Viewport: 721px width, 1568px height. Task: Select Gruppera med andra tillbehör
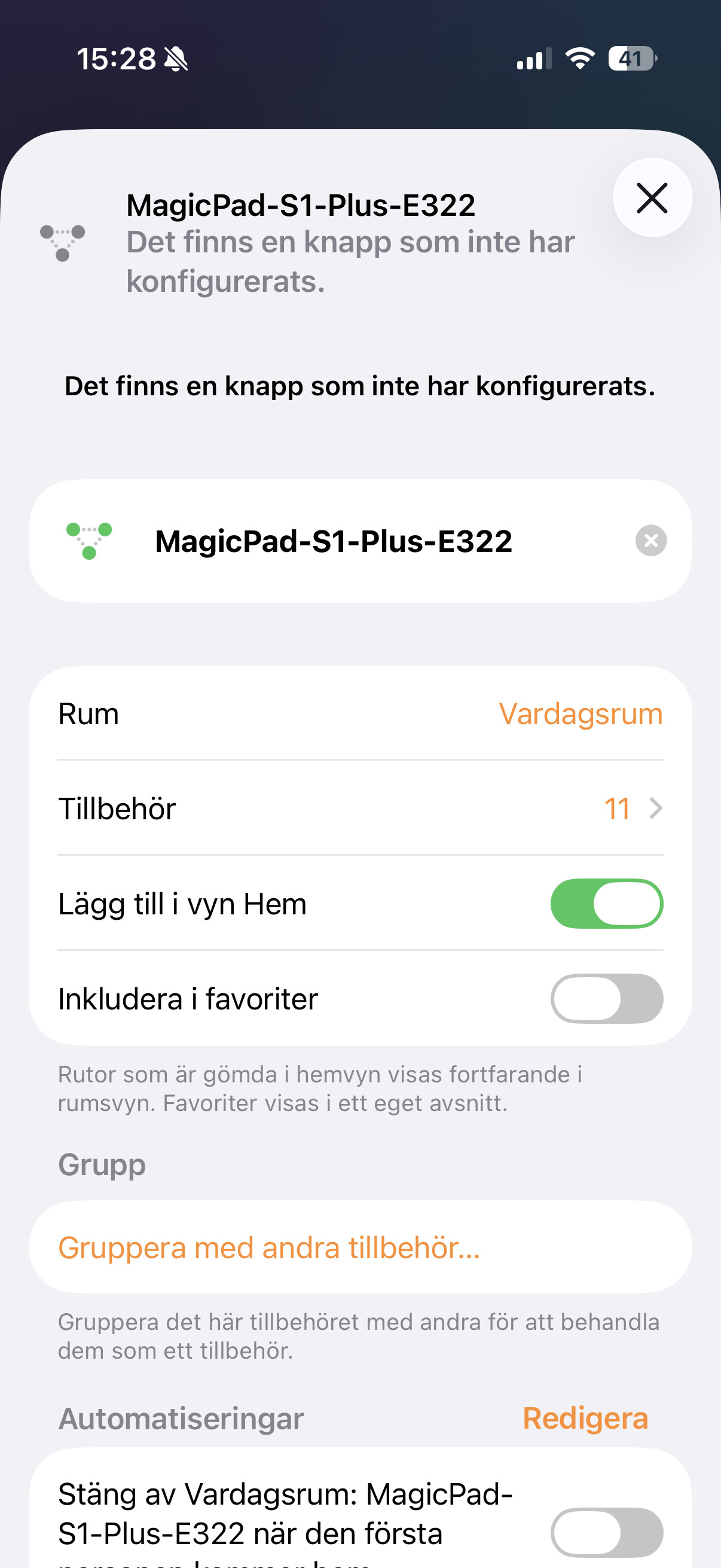pos(269,1249)
